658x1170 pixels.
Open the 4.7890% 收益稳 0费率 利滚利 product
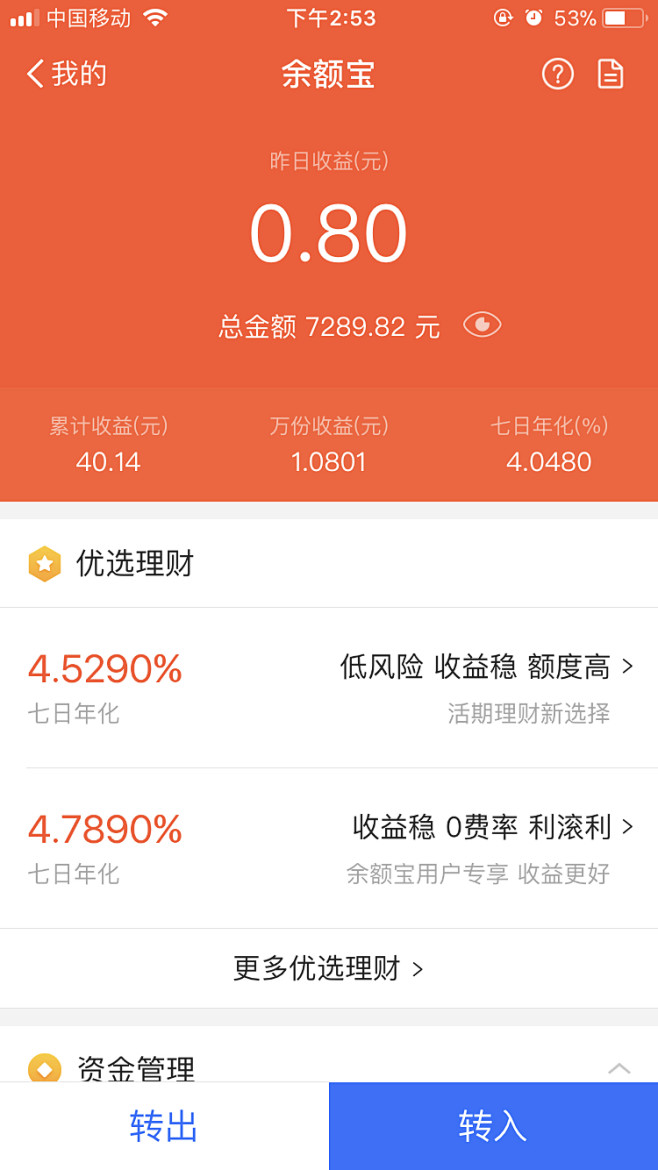pyautogui.click(x=329, y=848)
